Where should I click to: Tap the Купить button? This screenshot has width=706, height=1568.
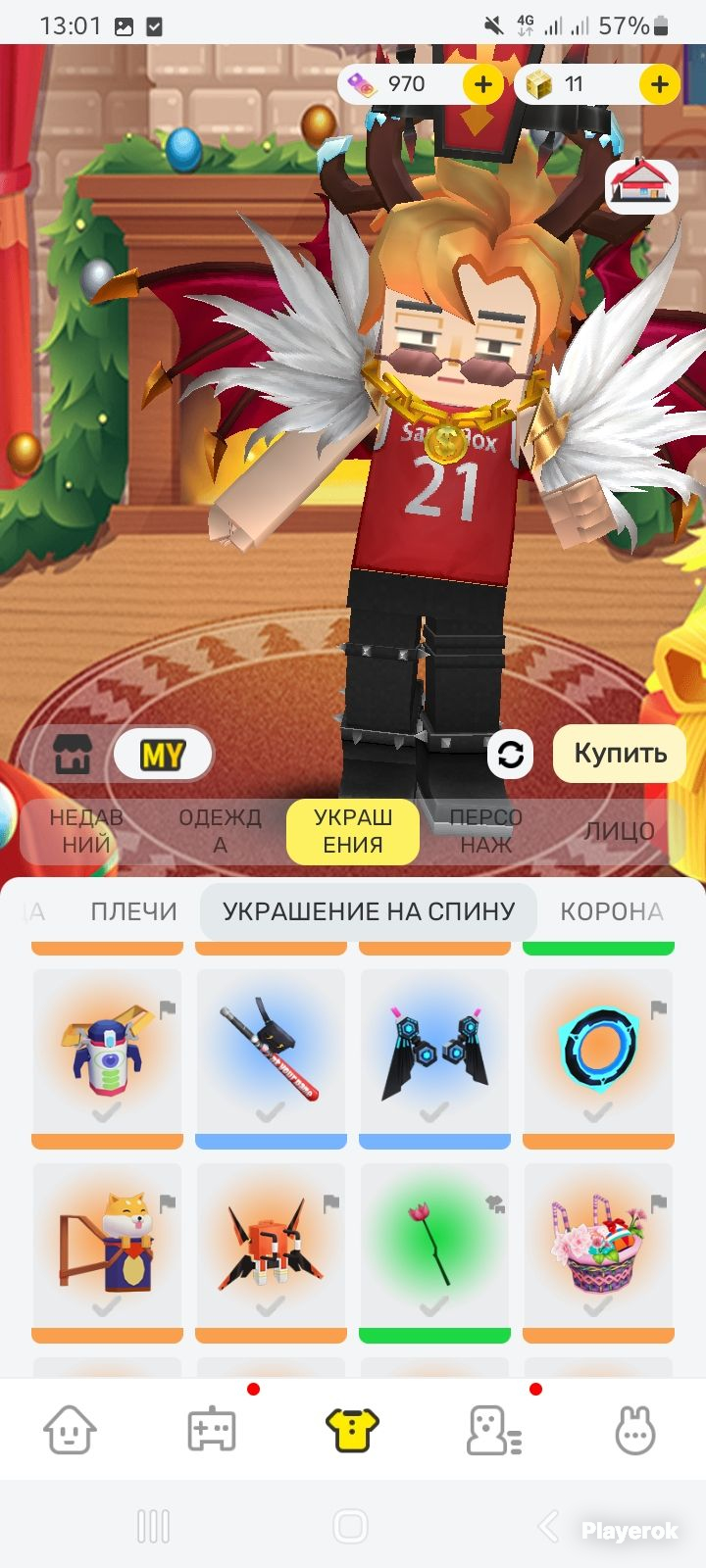620,754
